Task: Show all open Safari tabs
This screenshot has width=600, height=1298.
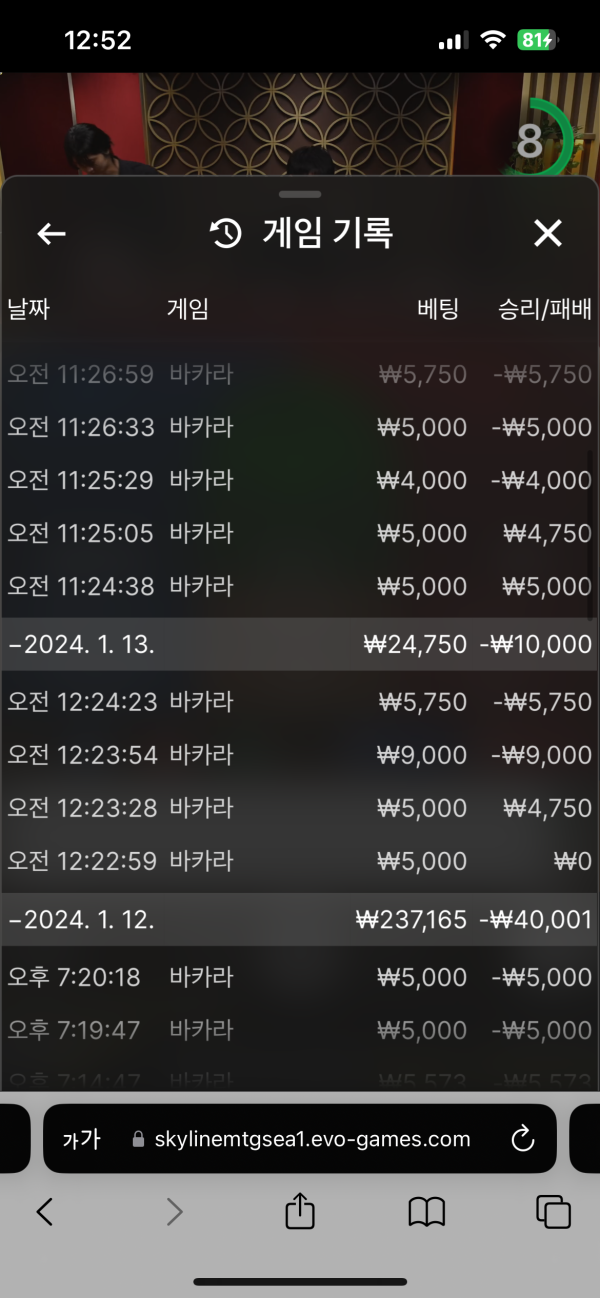Action: pos(553,1213)
